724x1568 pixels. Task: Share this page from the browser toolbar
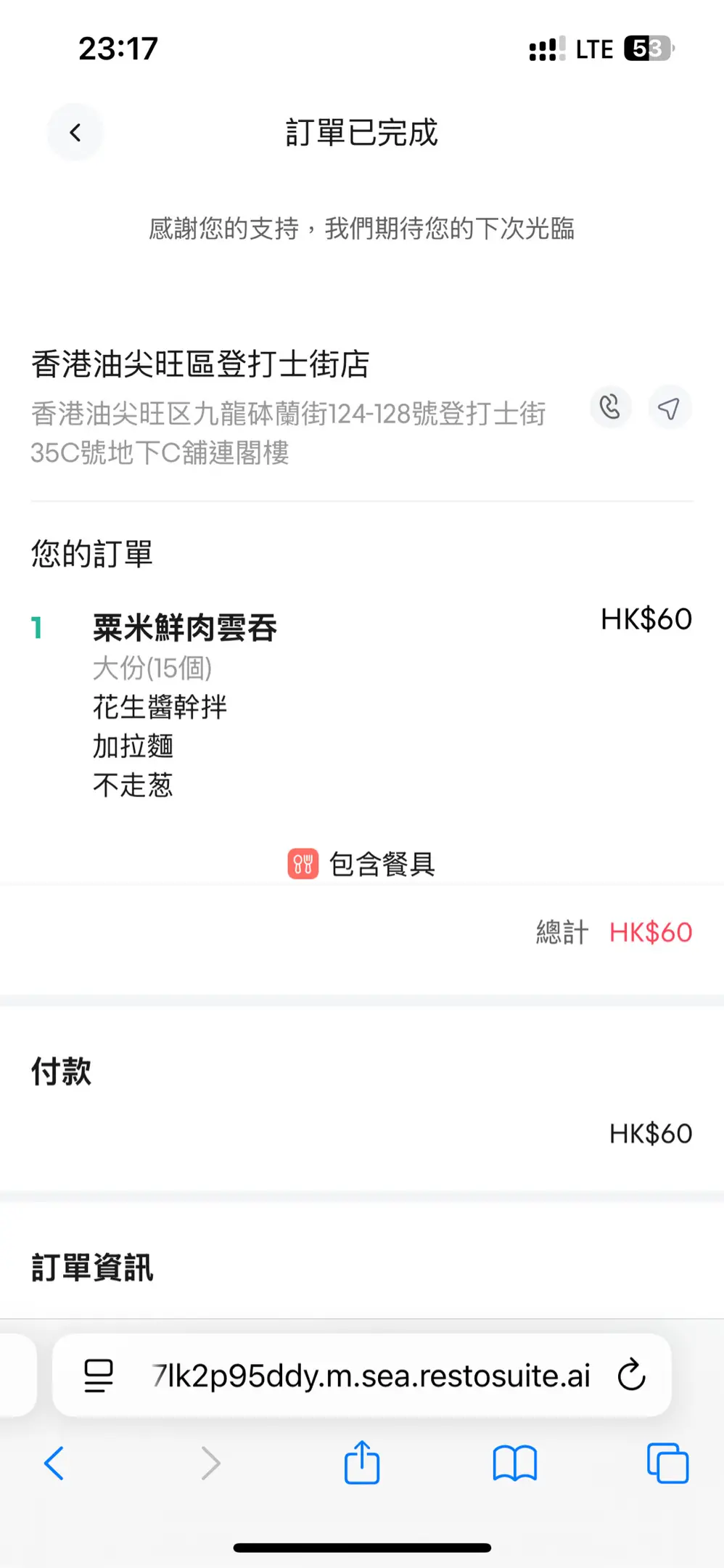click(x=361, y=1463)
